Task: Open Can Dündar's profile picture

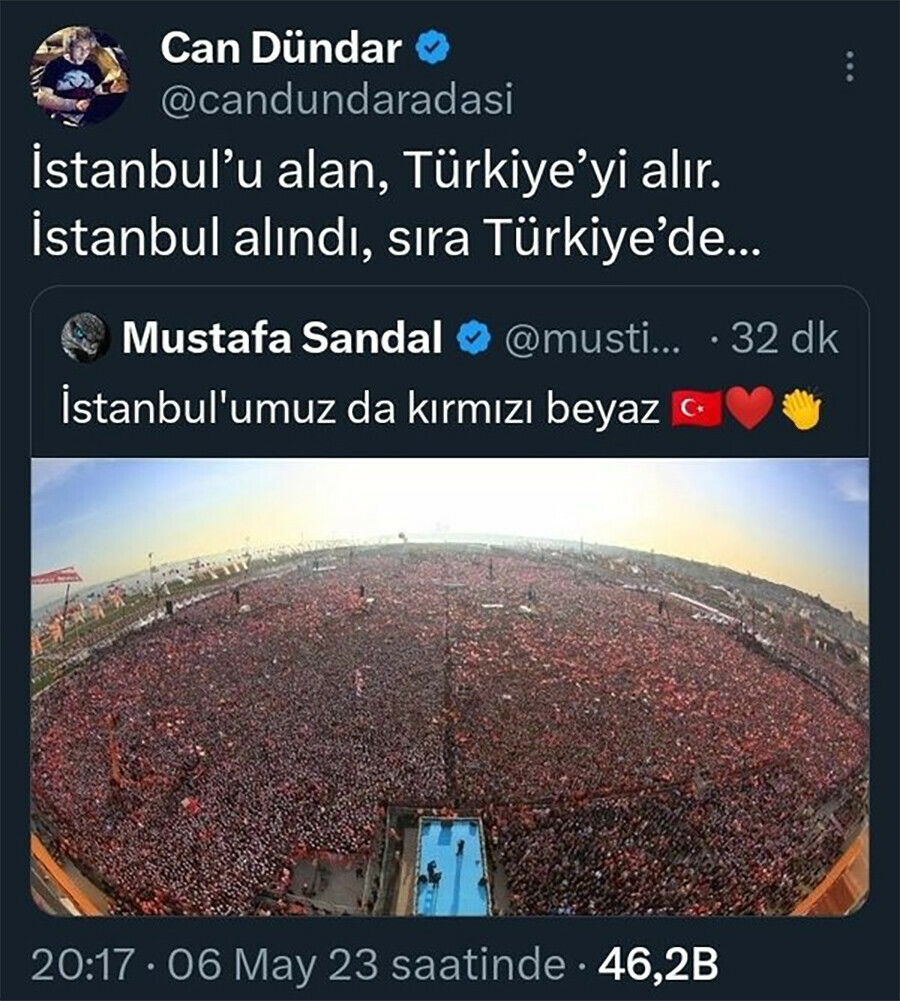Action: tap(80, 76)
